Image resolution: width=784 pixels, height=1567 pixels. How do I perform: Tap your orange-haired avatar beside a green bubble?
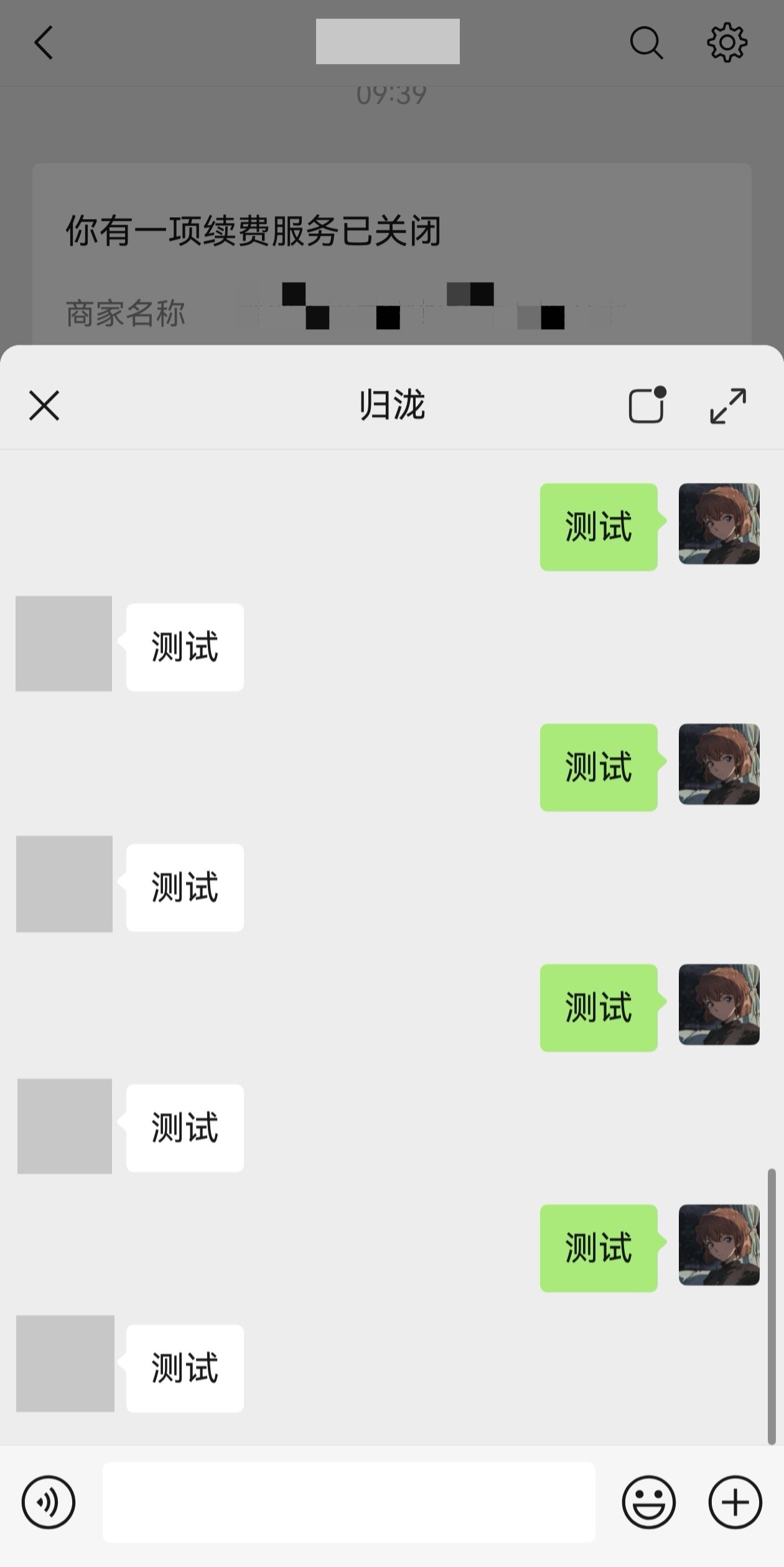(719, 525)
